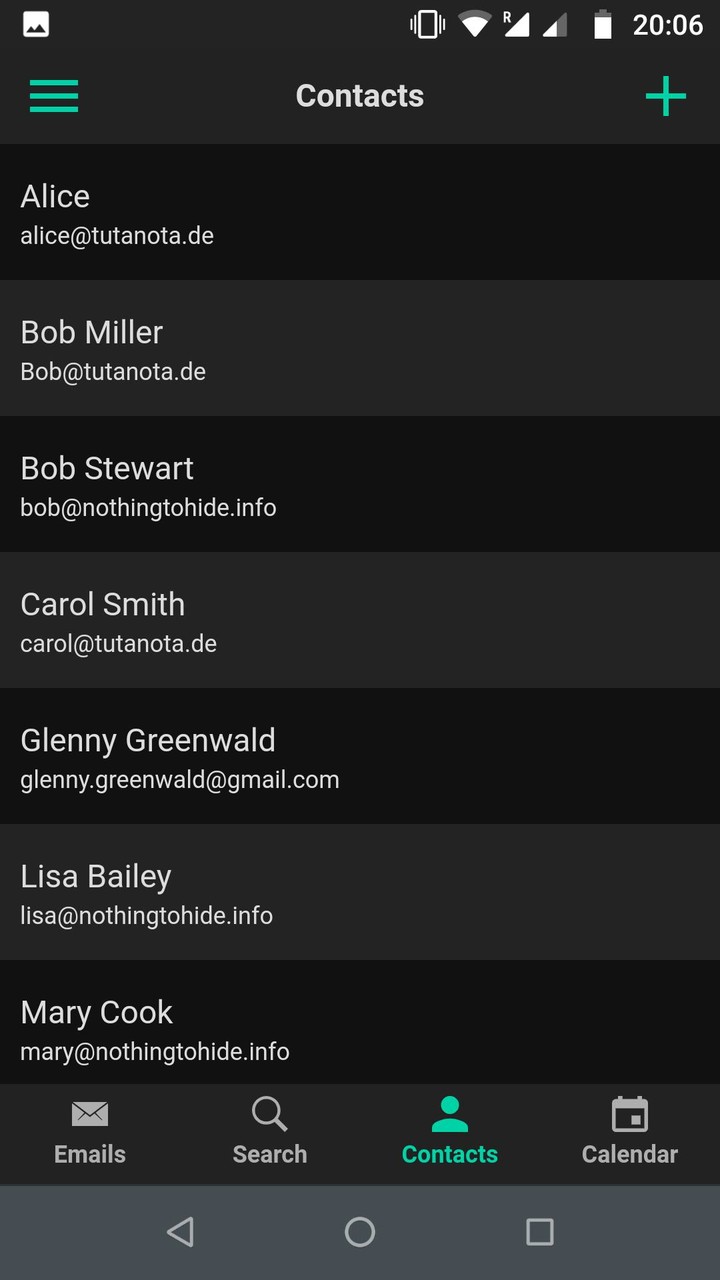Tap the Android home button
720x1280 pixels.
click(360, 1232)
